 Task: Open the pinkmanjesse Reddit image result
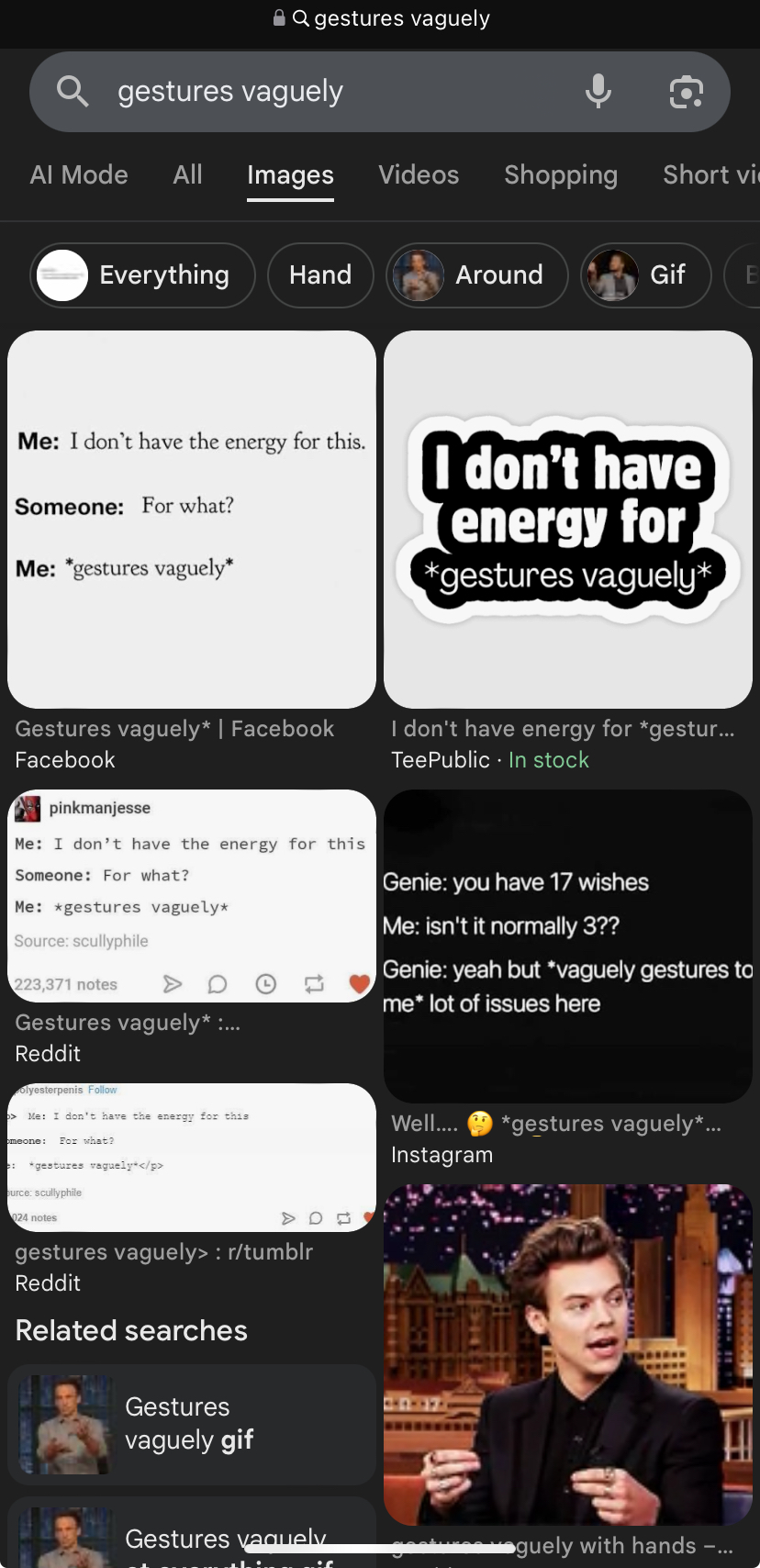pos(192,896)
